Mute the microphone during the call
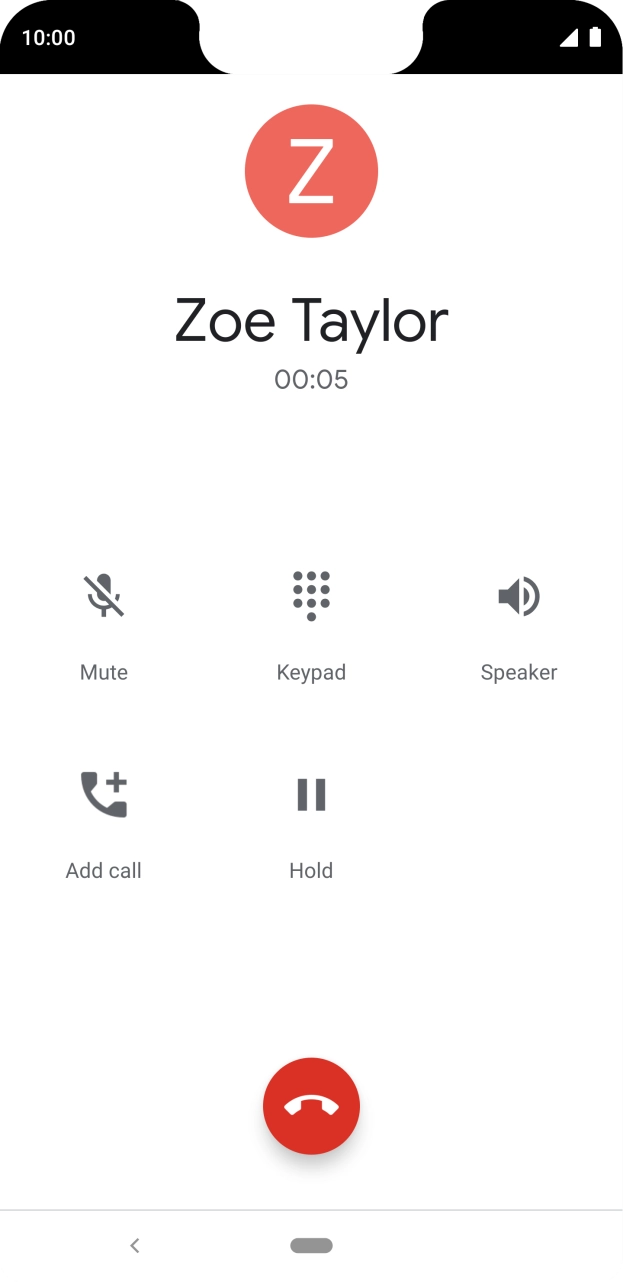 coord(104,597)
